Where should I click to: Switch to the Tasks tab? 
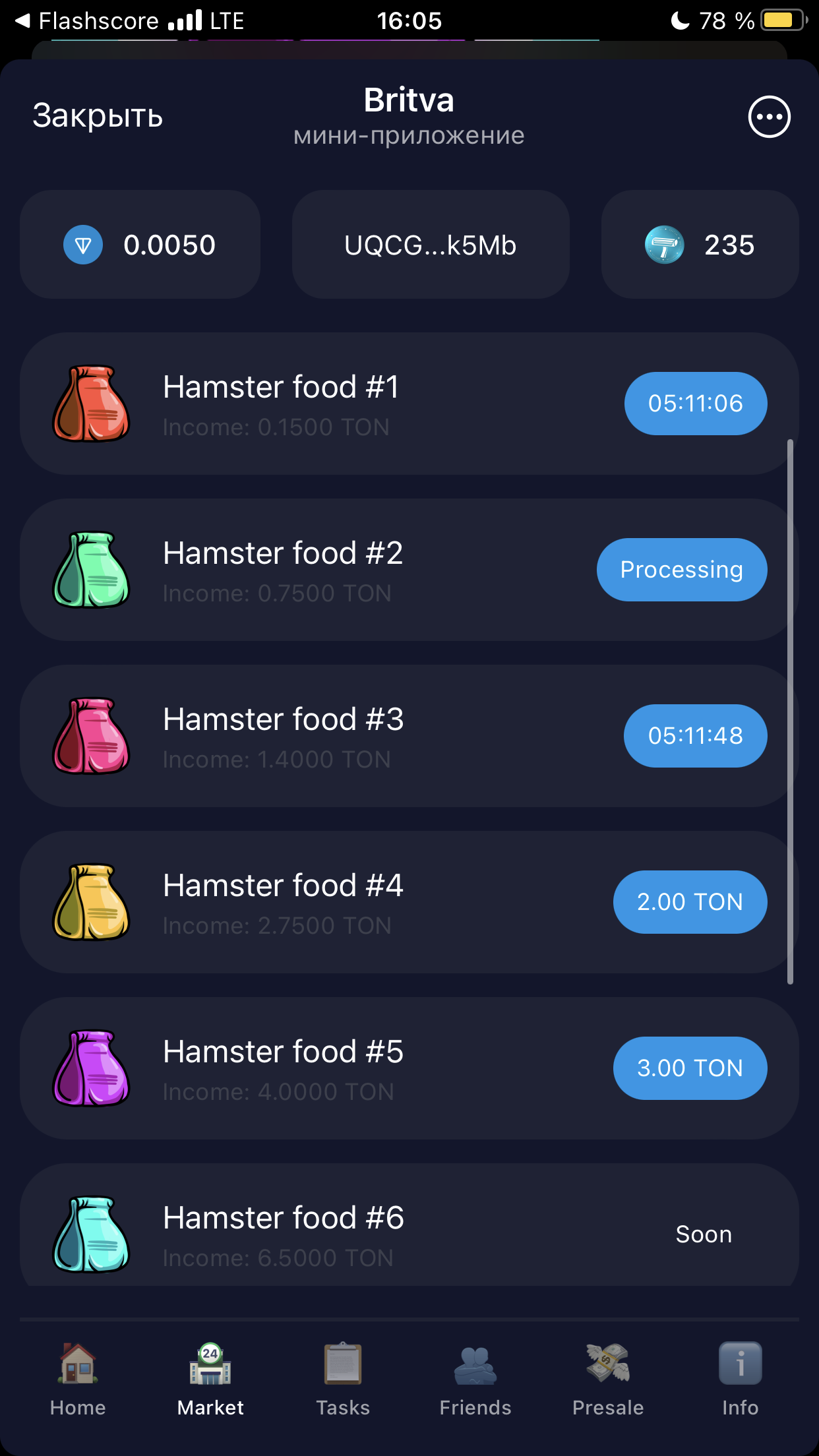pos(343,1380)
